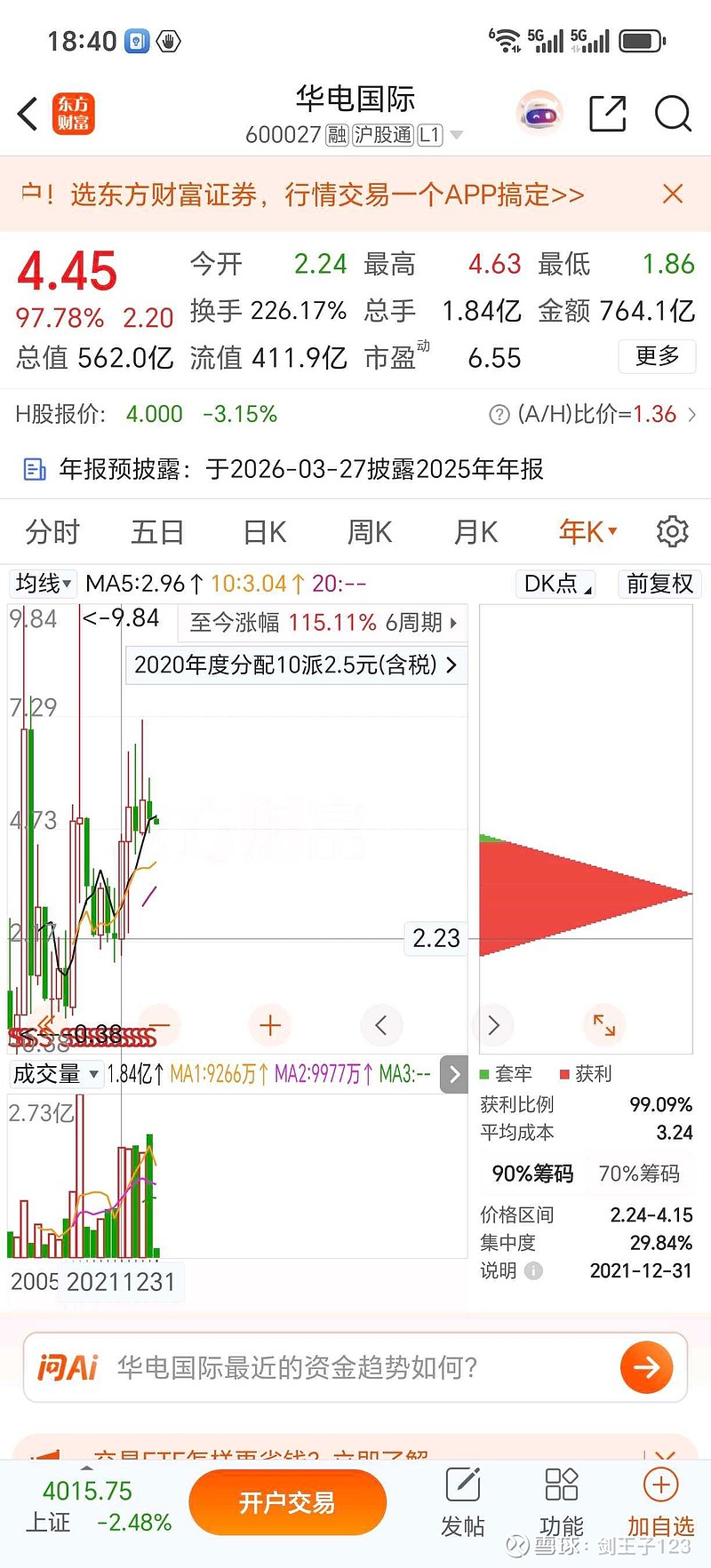Image resolution: width=711 pixels, height=1568 pixels.
Task: Enable DK点 signal points on chart
Action: (555, 584)
